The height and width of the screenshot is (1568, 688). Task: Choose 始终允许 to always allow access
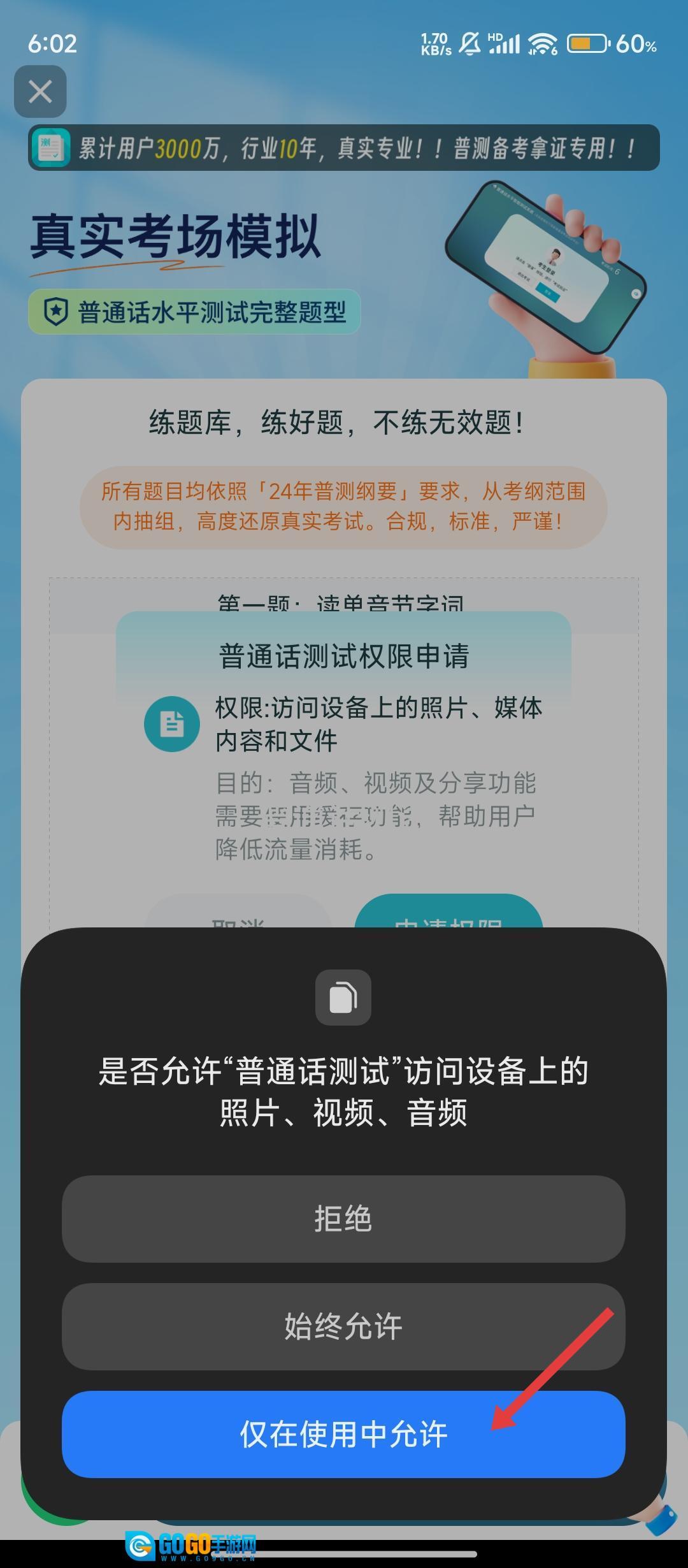[343, 1327]
